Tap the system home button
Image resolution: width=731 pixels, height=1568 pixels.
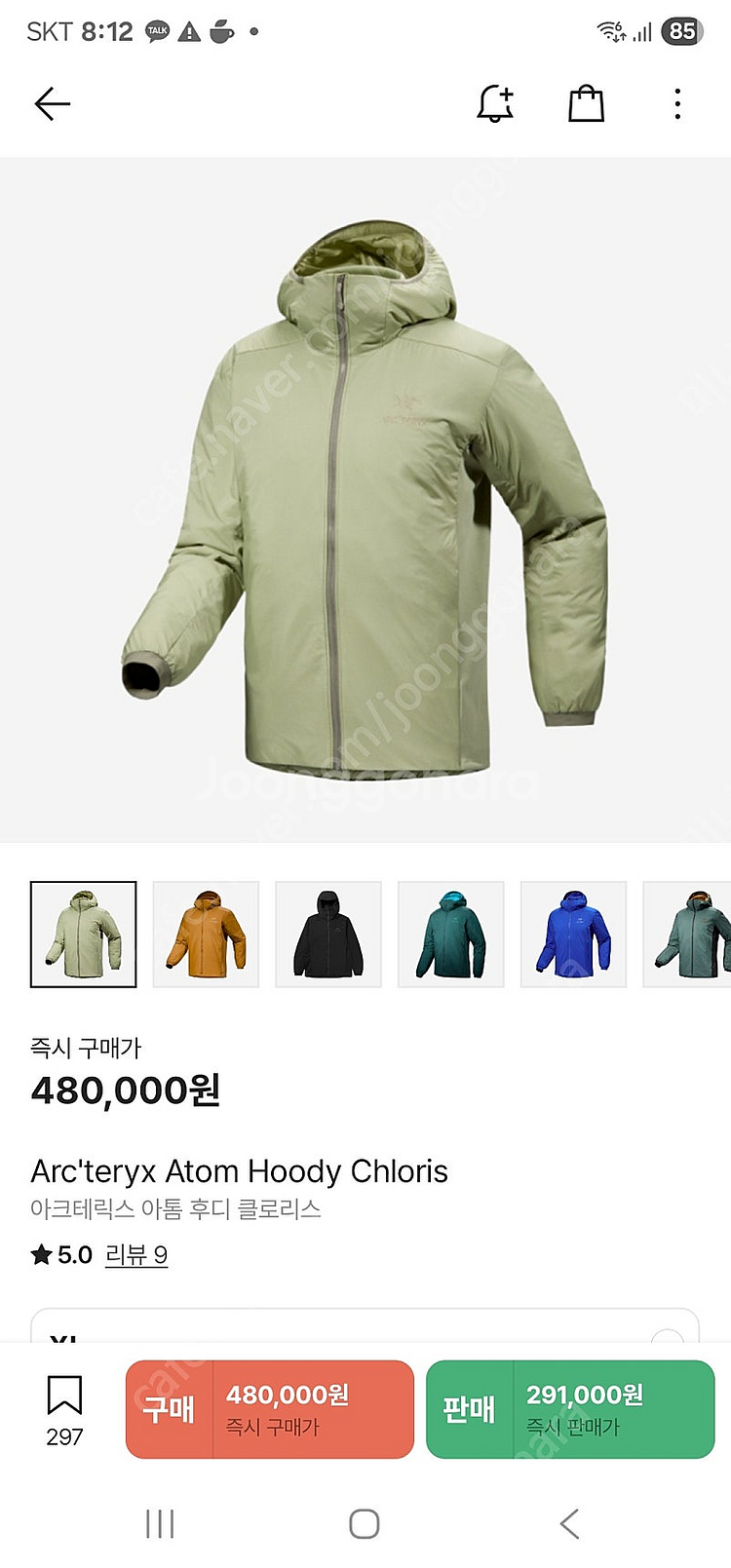(364, 1523)
